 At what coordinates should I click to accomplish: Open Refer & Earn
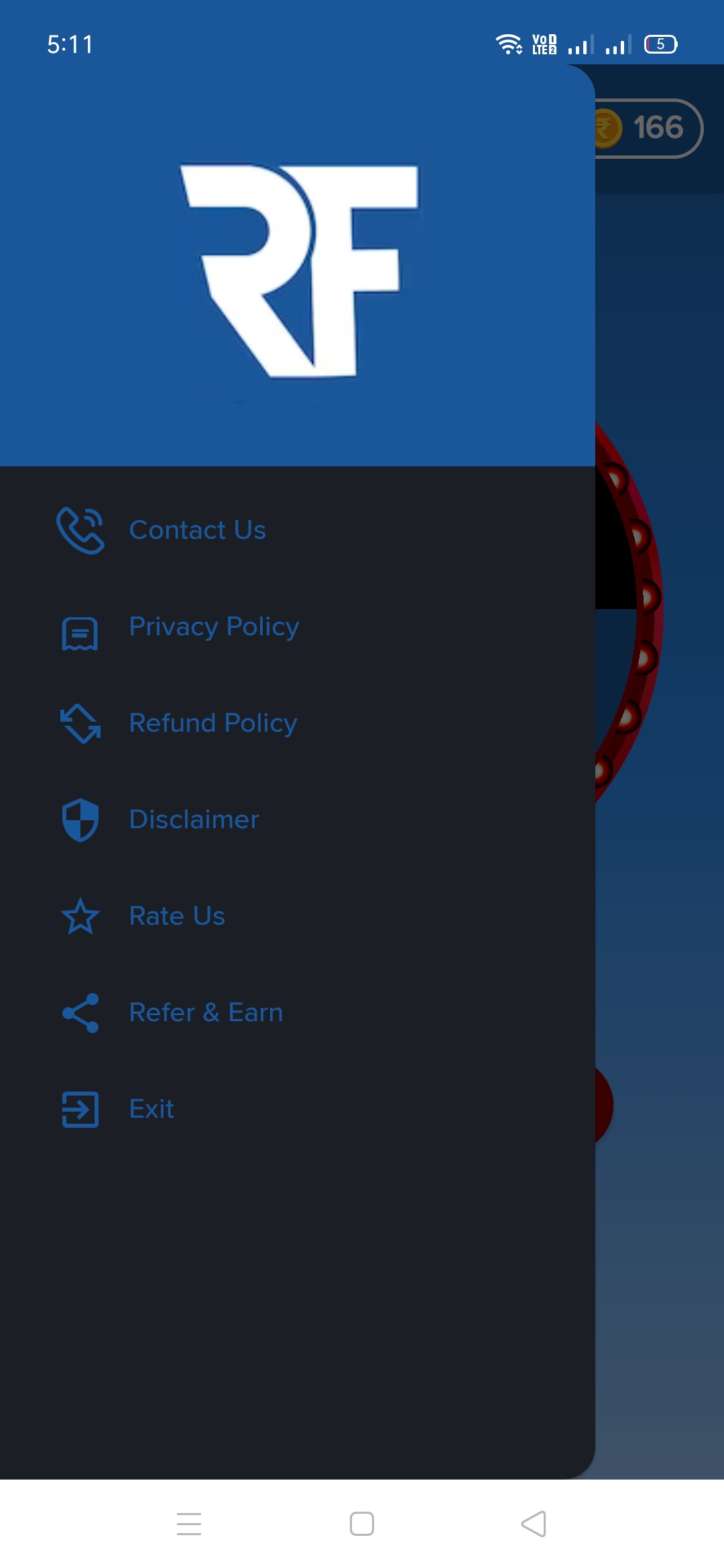(205, 1012)
